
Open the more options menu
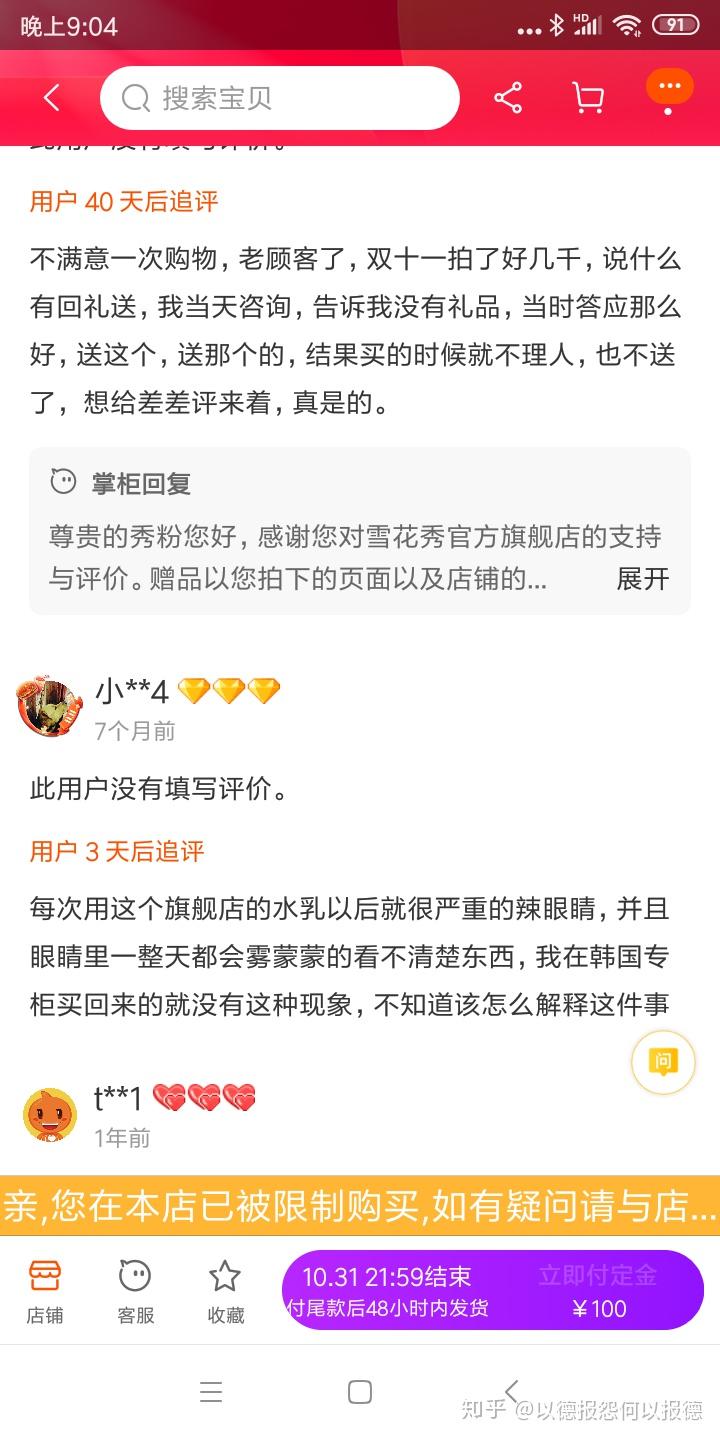(669, 90)
